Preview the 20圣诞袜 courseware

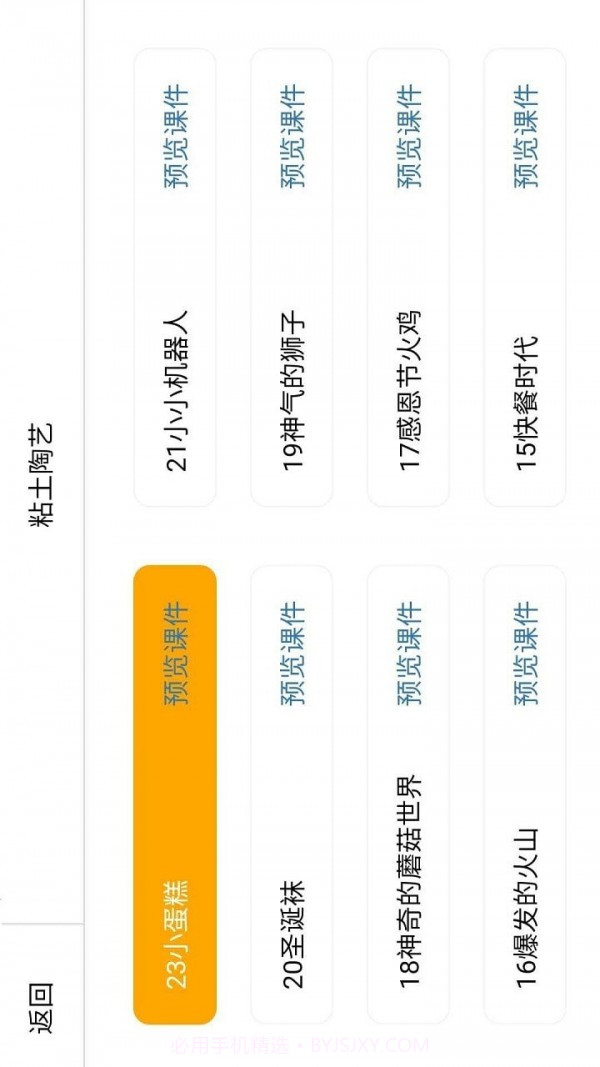pos(292,654)
